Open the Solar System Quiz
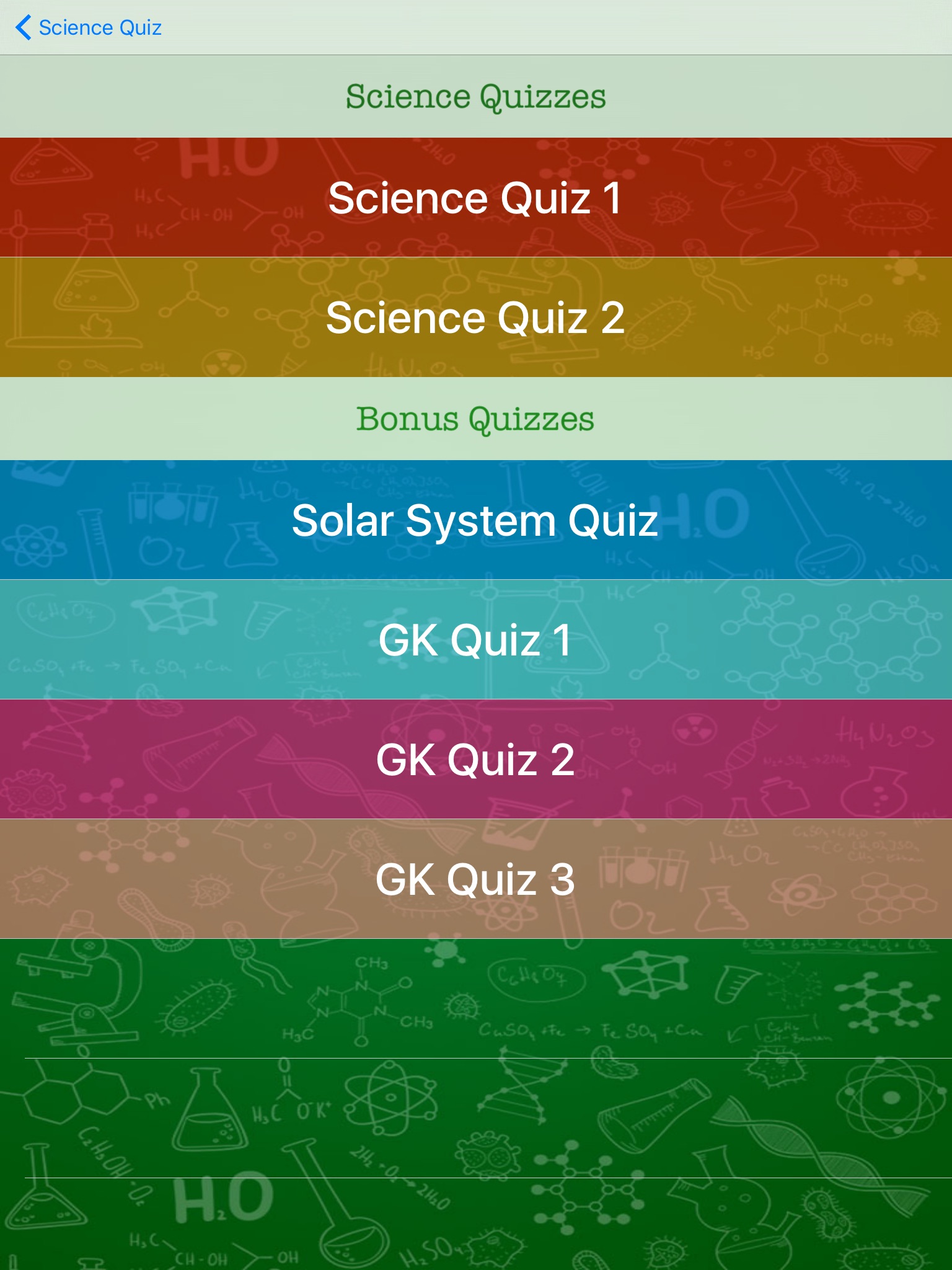 (x=475, y=520)
